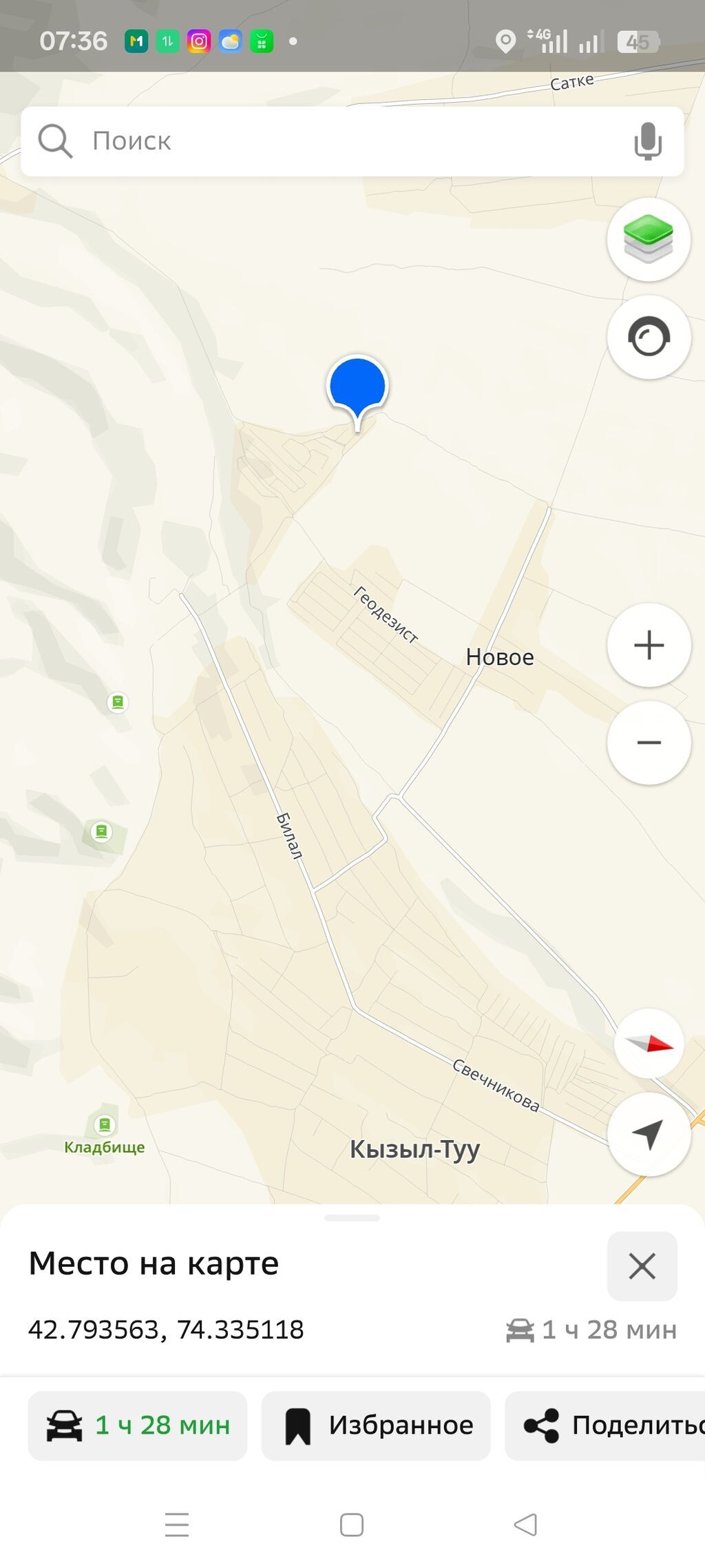Image resolution: width=705 pixels, height=1568 pixels.
Task: Save the place to Избранное
Action: coord(376,1425)
